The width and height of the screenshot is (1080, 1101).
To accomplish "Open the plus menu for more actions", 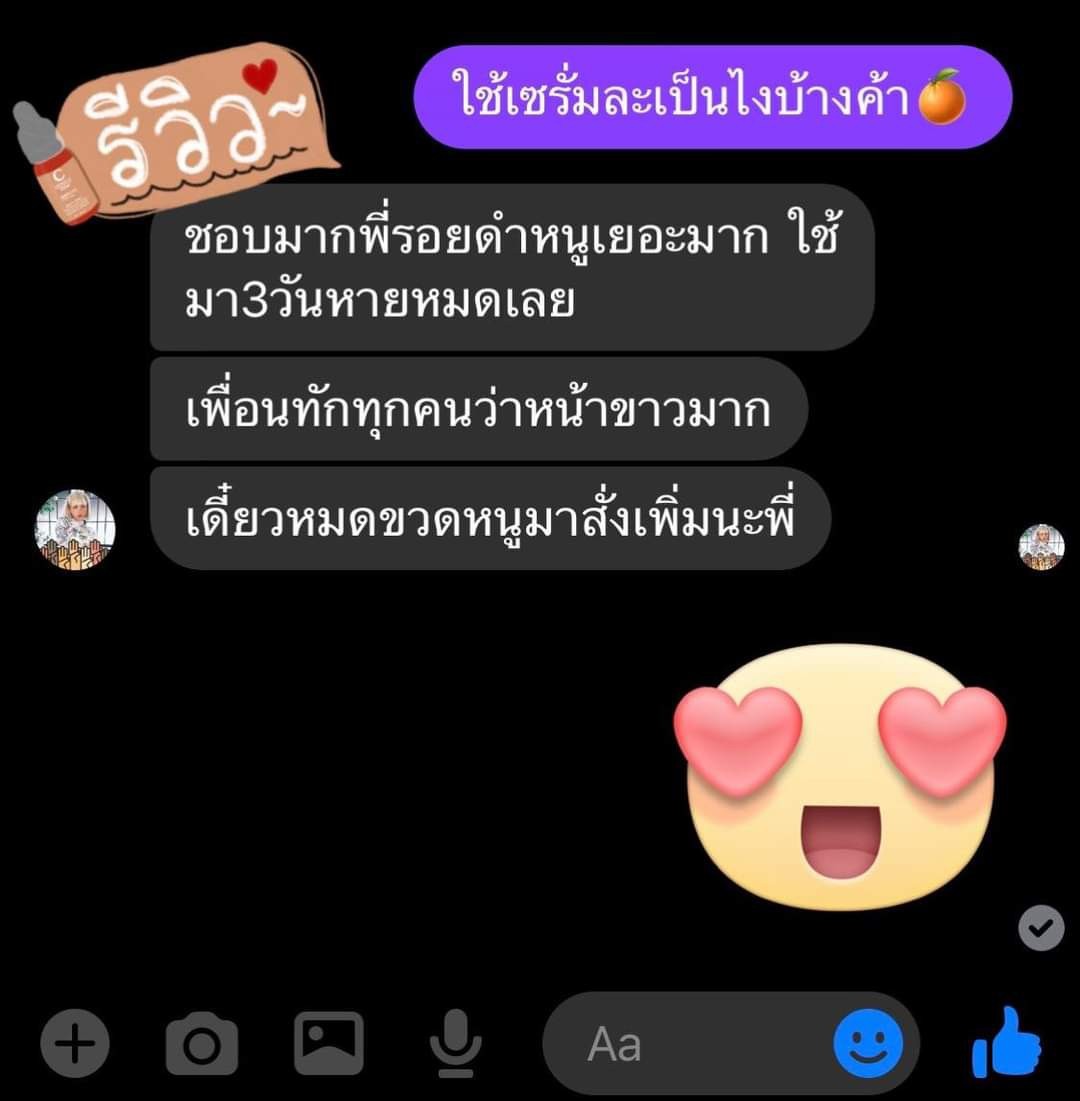I will [75, 1045].
